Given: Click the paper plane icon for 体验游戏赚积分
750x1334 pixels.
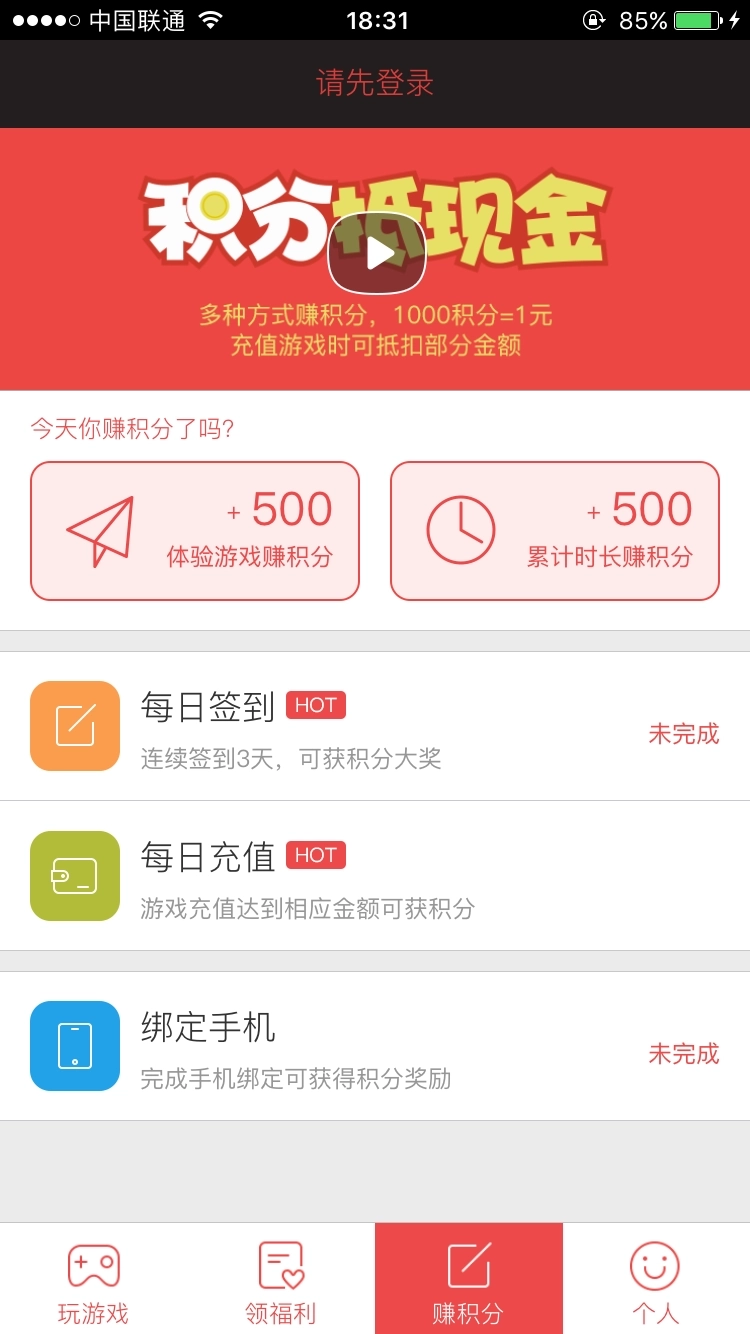Looking at the screenshot, I should pos(98,531).
